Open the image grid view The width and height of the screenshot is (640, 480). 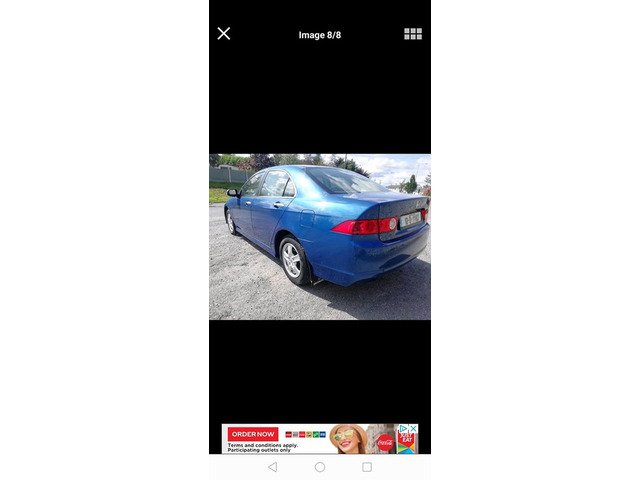(x=413, y=34)
